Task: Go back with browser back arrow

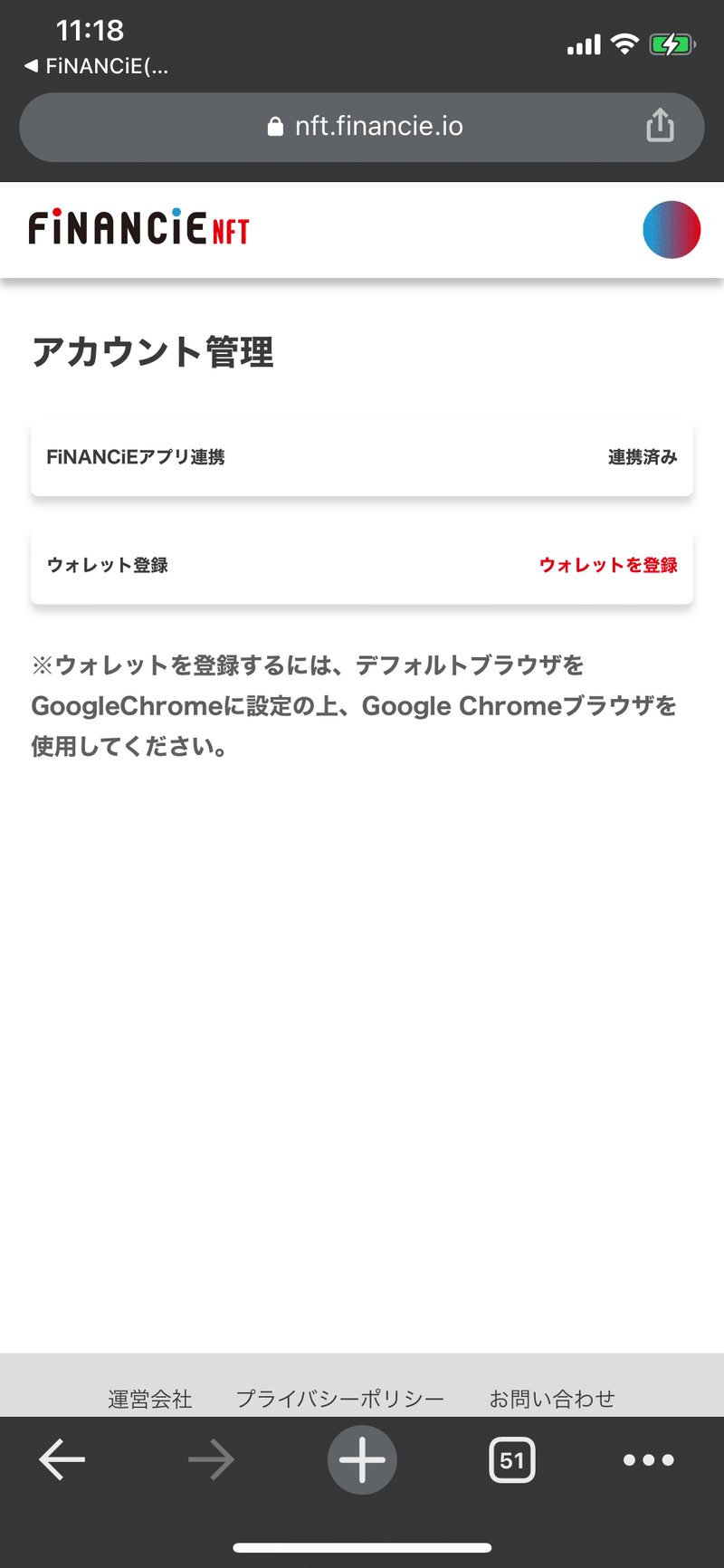Action: 62,1459
